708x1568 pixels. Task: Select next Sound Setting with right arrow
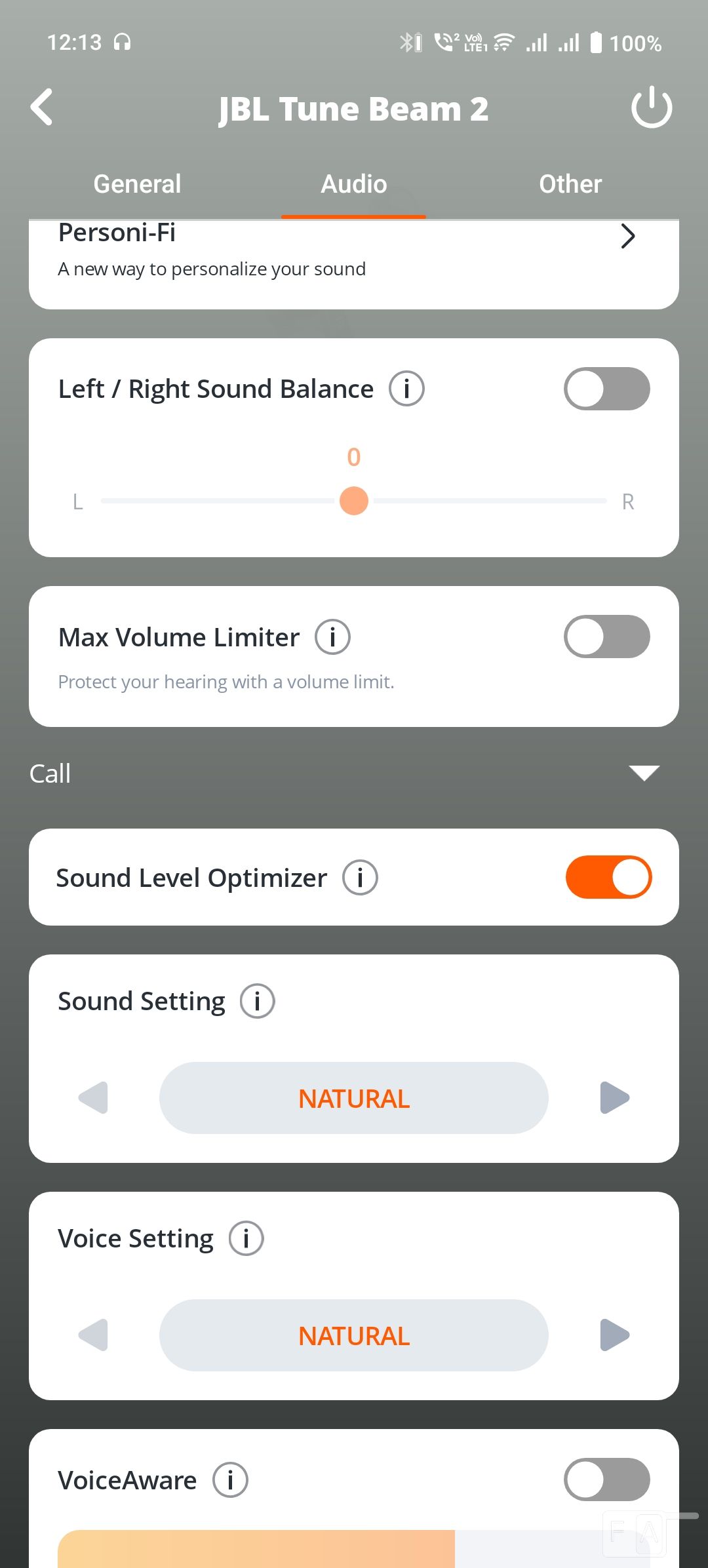615,1098
